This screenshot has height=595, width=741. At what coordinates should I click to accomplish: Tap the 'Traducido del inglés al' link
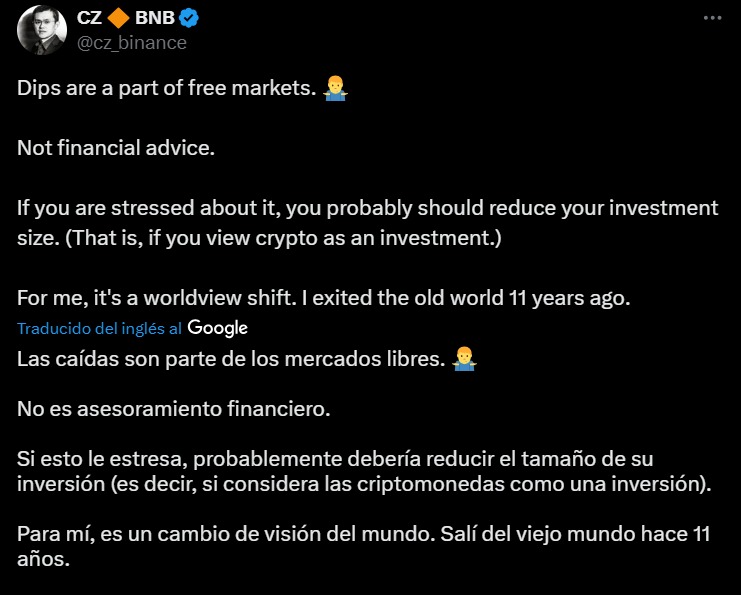click(100, 328)
